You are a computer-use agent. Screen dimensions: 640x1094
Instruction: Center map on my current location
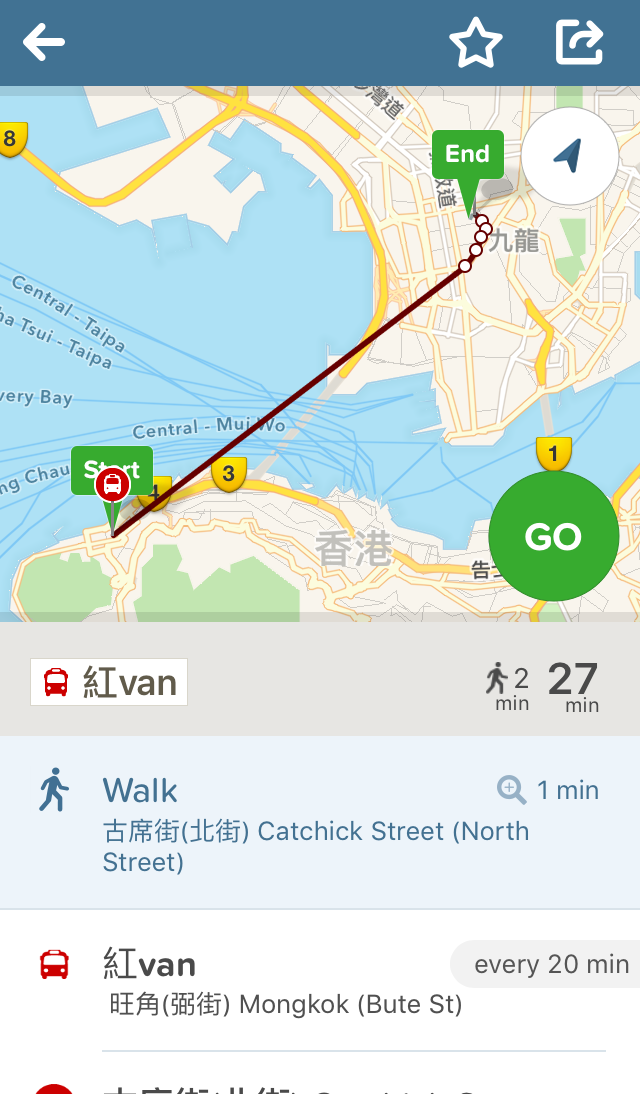coord(570,156)
